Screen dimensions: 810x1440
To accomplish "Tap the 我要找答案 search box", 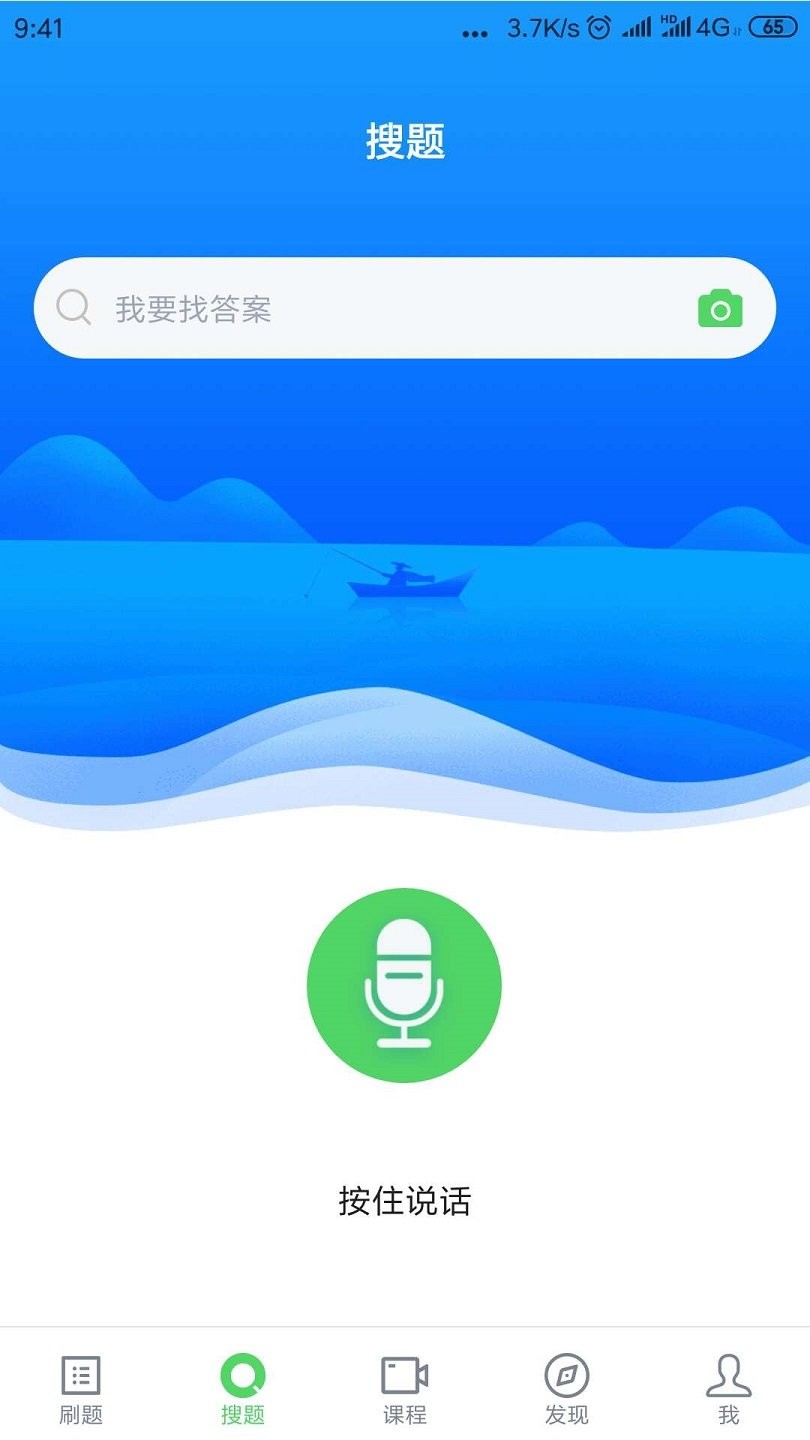I will pos(380,309).
